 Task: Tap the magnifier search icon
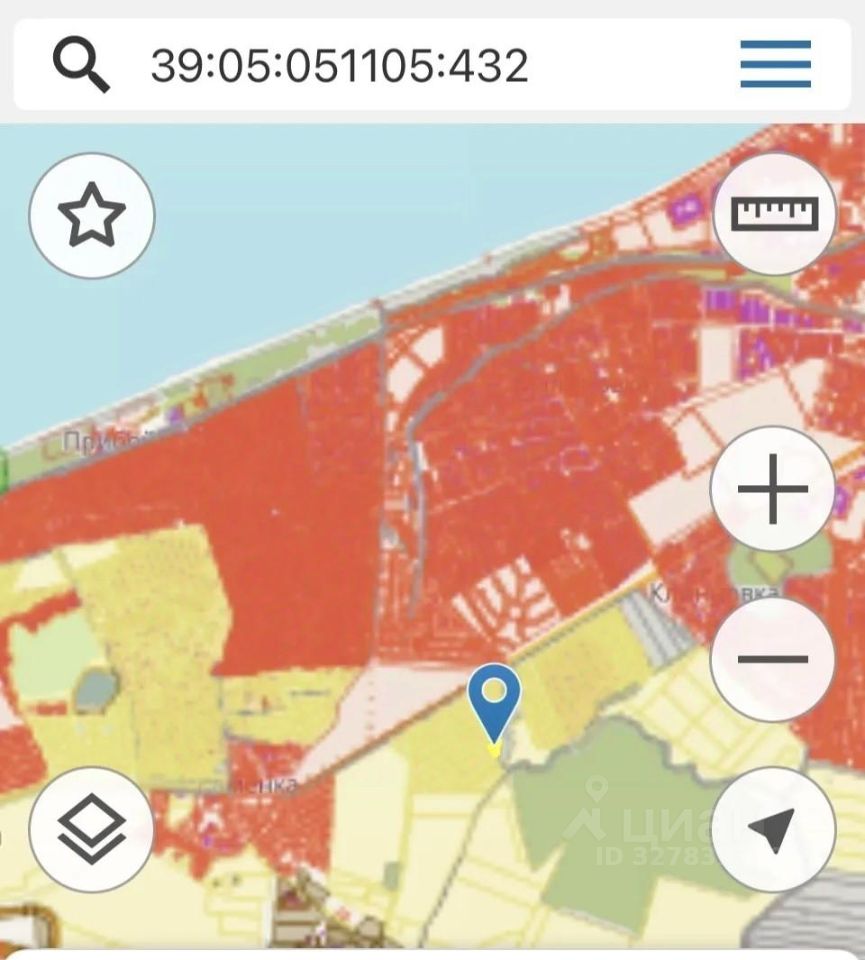click(x=81, y=66)
